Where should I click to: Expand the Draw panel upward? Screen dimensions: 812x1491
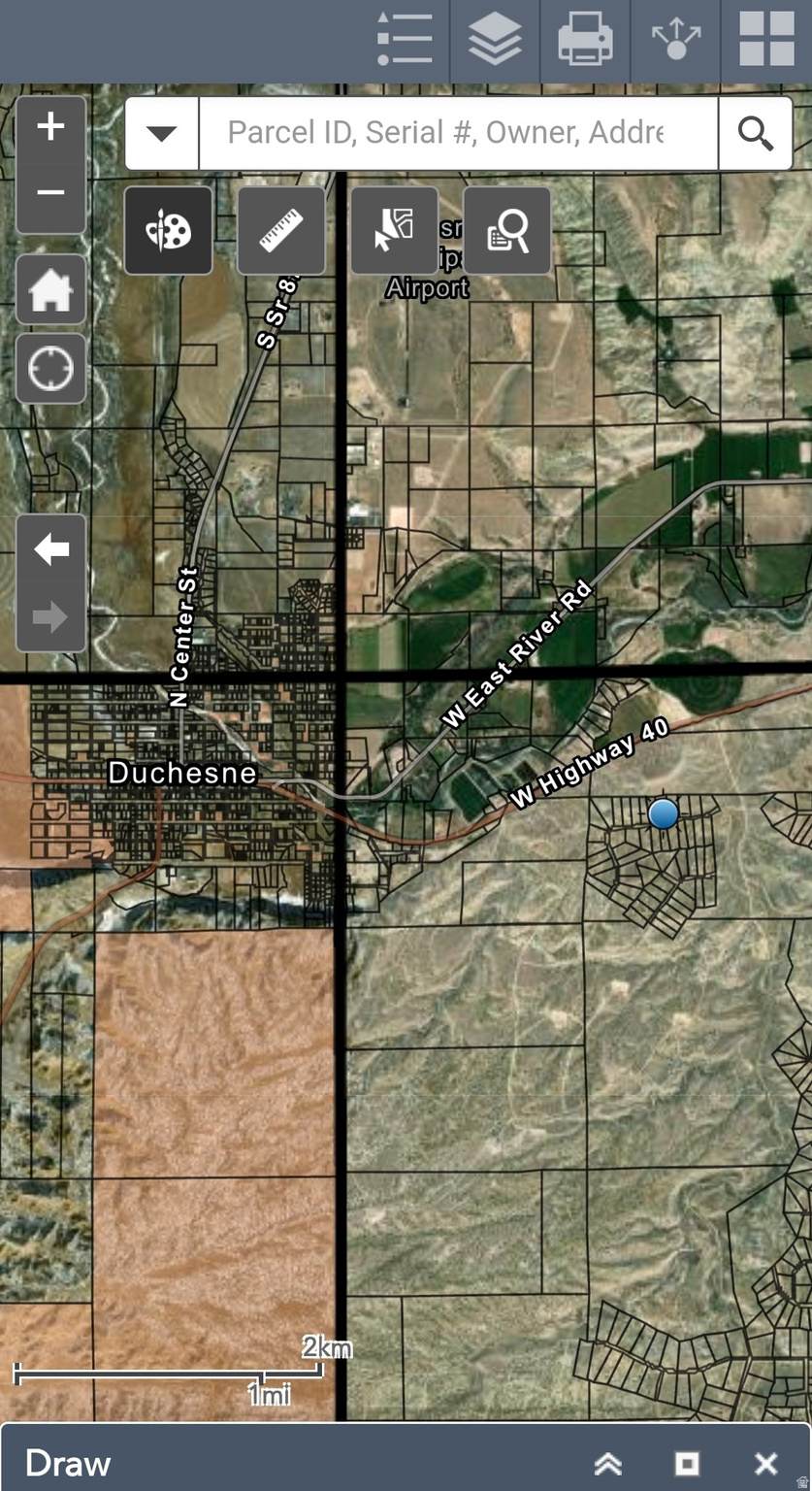point(608,1463)
